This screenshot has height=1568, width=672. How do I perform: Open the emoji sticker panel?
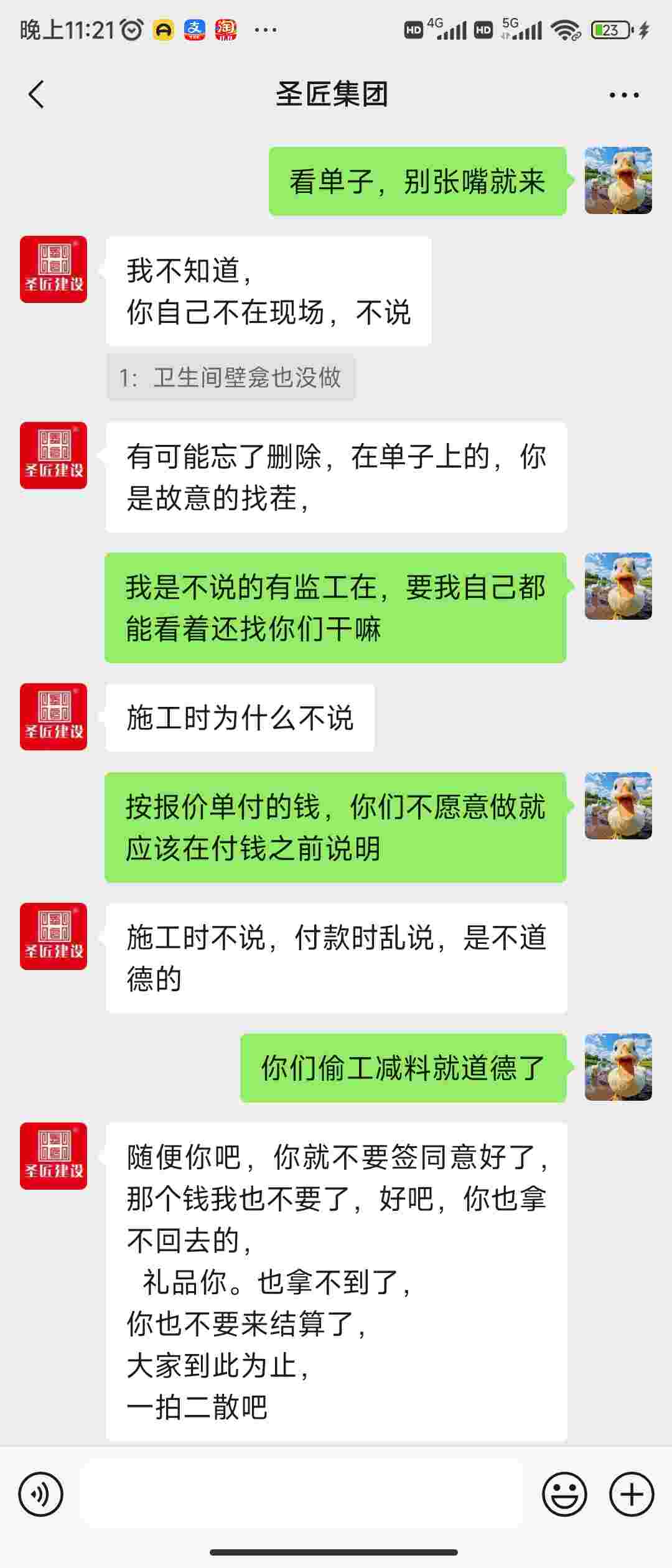tap(564, 1493)
